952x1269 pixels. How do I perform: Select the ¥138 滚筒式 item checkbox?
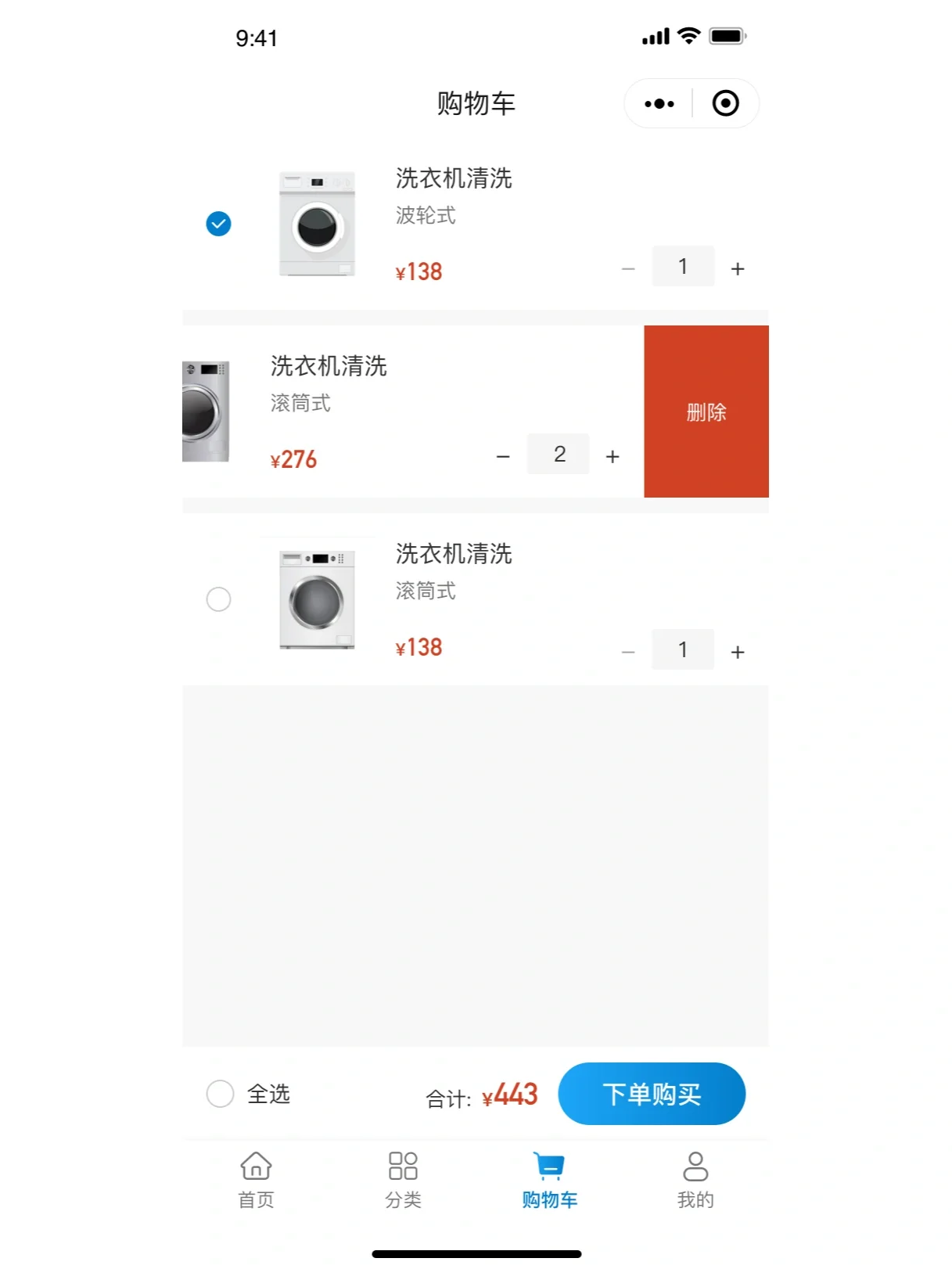pyautogui.click(x=218, y=599)
